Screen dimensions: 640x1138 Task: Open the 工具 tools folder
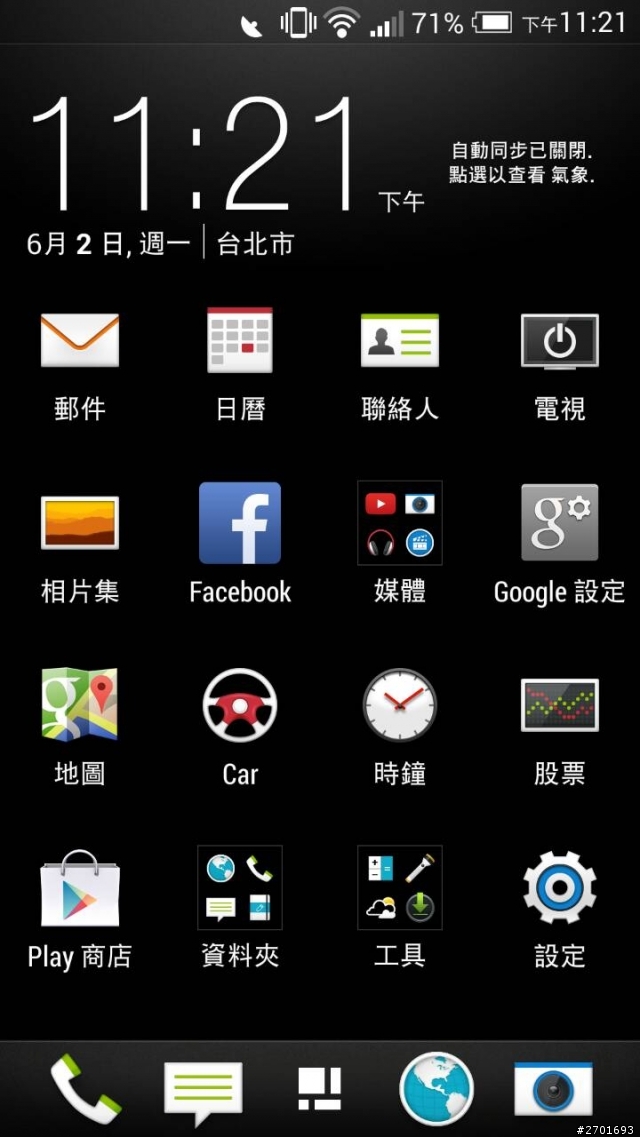point(400,888)
